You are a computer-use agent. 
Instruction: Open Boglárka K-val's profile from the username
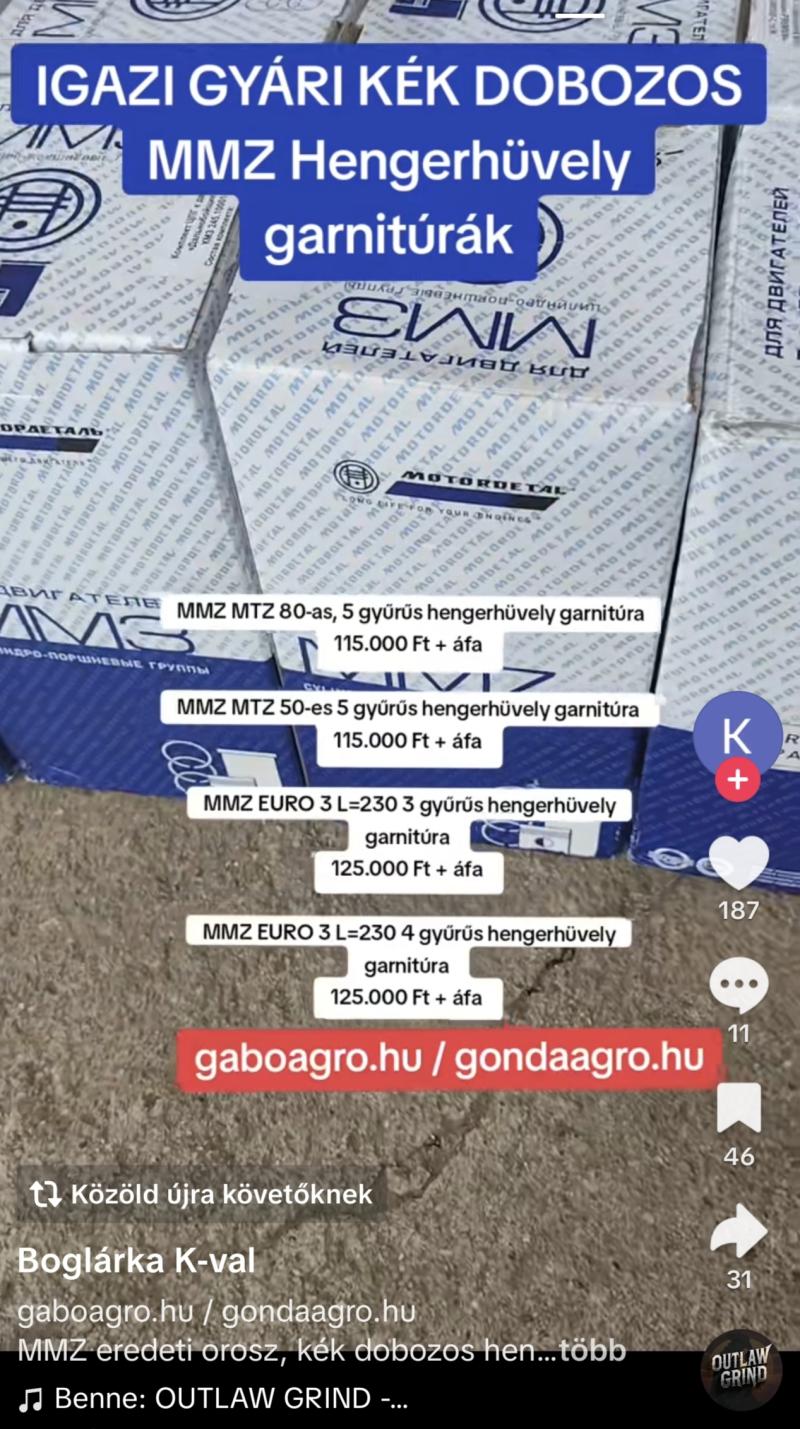pyautogui.click(x=137, y=1261)
